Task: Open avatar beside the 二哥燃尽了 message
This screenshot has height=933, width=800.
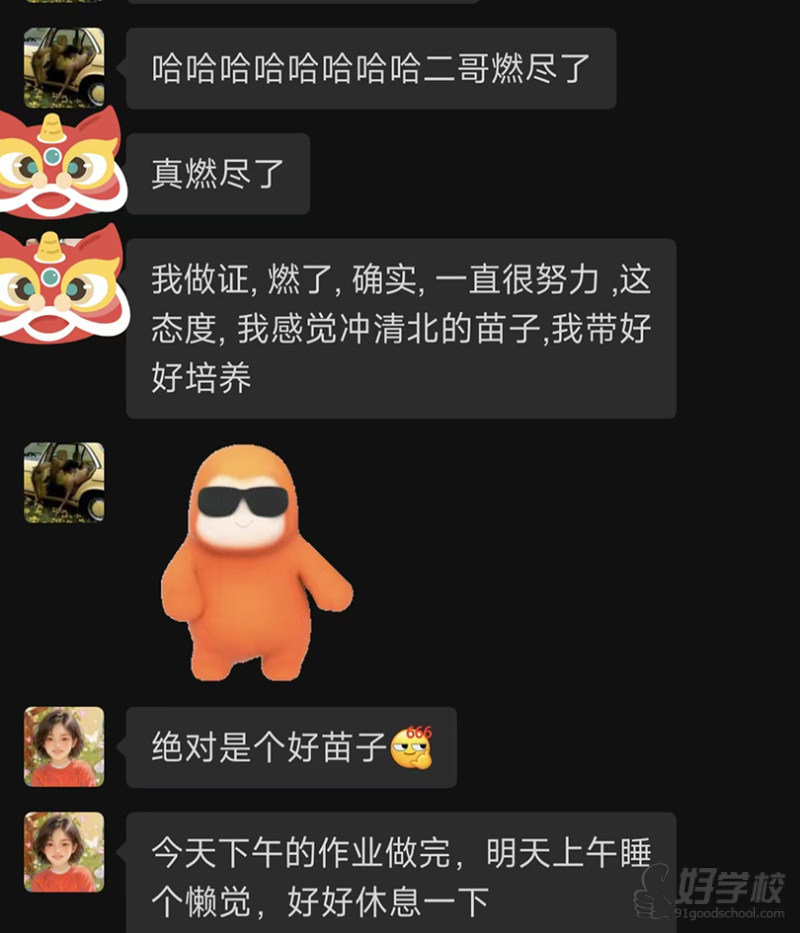Action: click(64, 68)
